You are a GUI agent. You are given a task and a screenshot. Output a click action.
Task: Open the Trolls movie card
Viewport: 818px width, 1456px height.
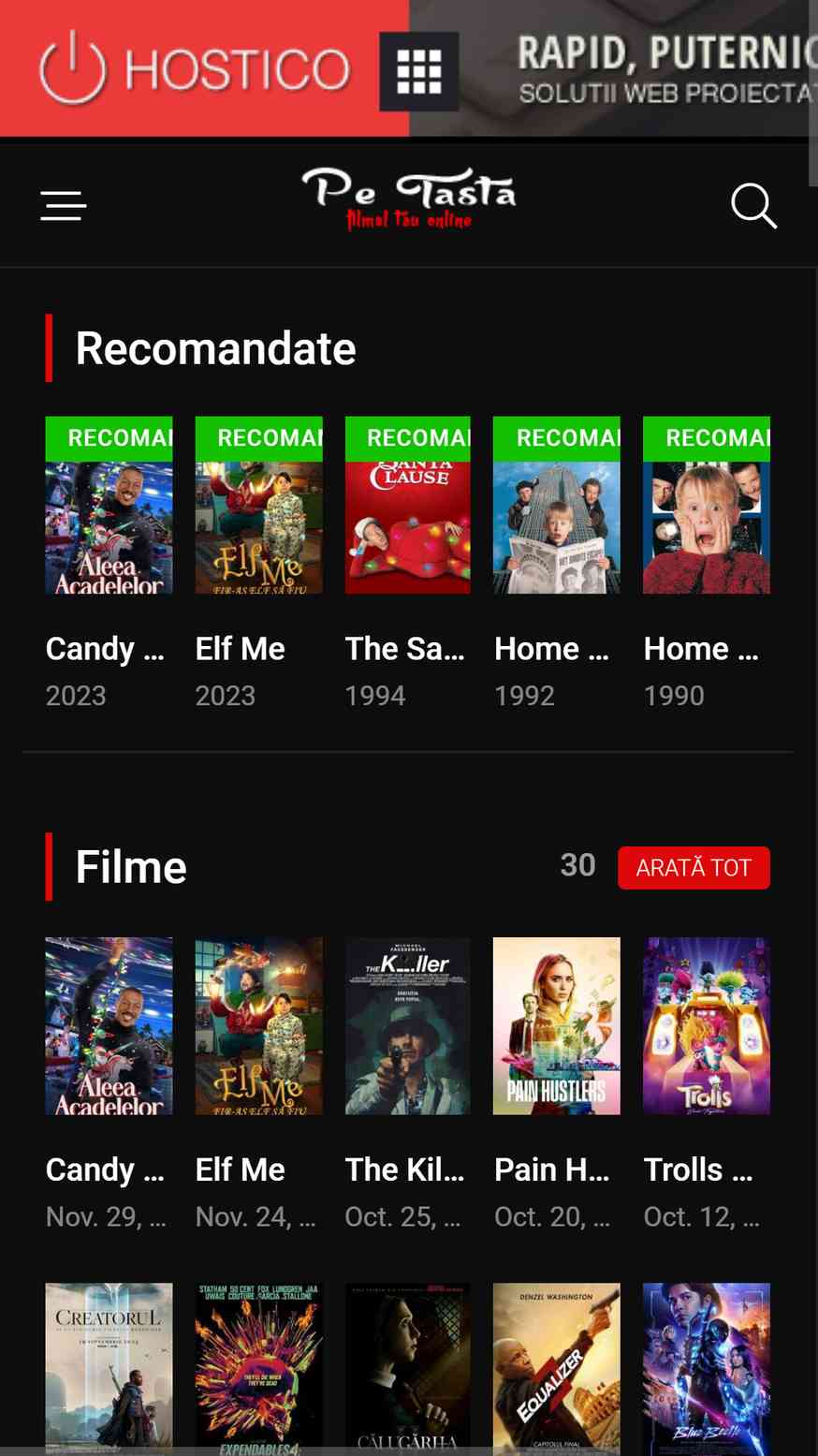coord(707,1026)
